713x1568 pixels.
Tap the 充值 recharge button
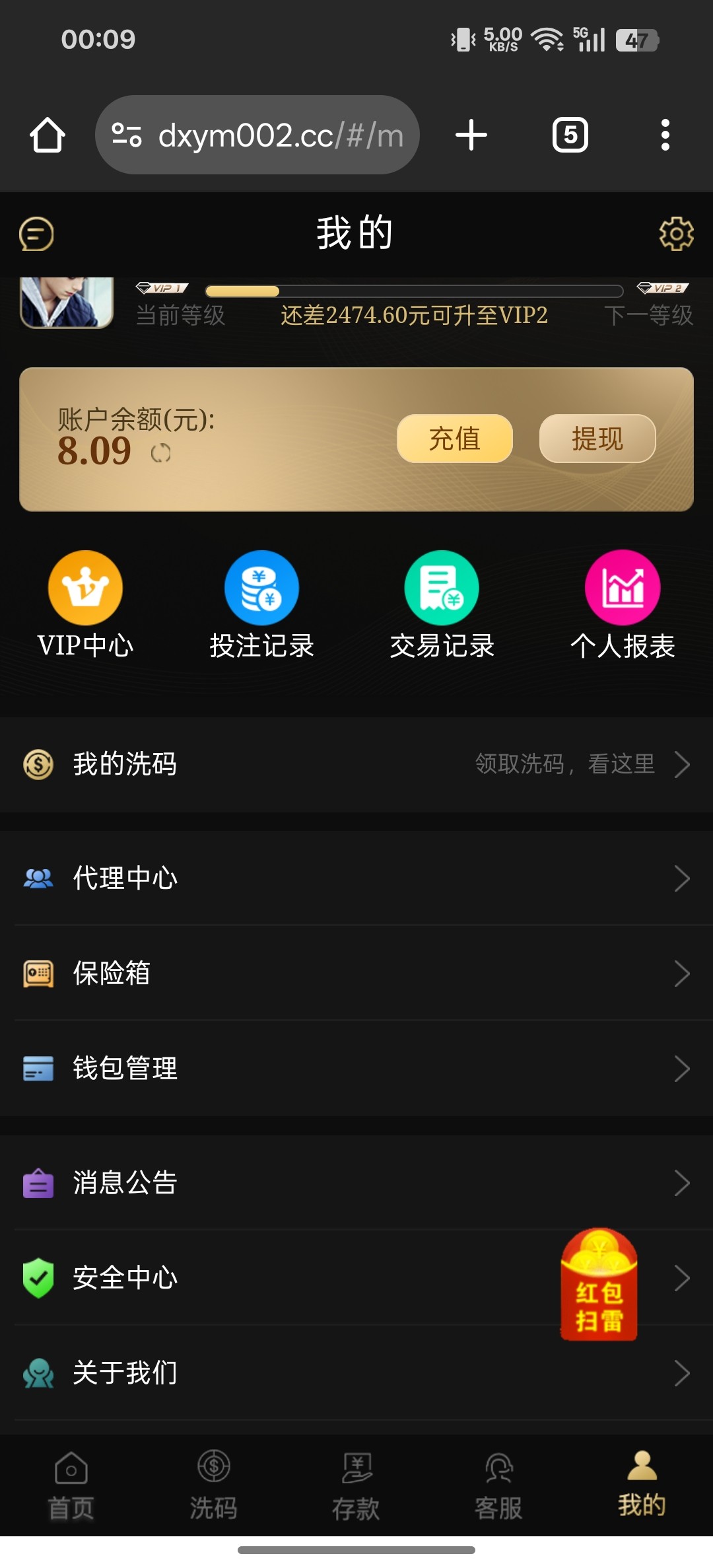[x=454, y=439]
